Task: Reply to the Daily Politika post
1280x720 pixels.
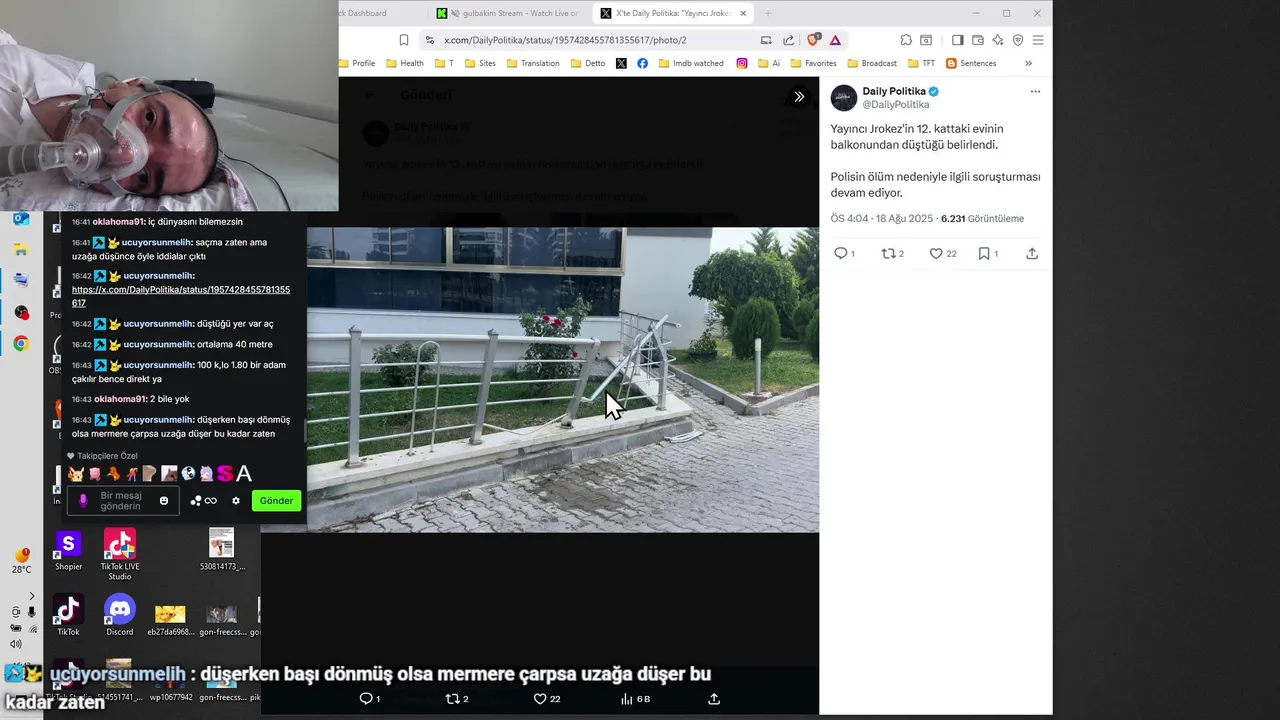Action: click(841, 254)
